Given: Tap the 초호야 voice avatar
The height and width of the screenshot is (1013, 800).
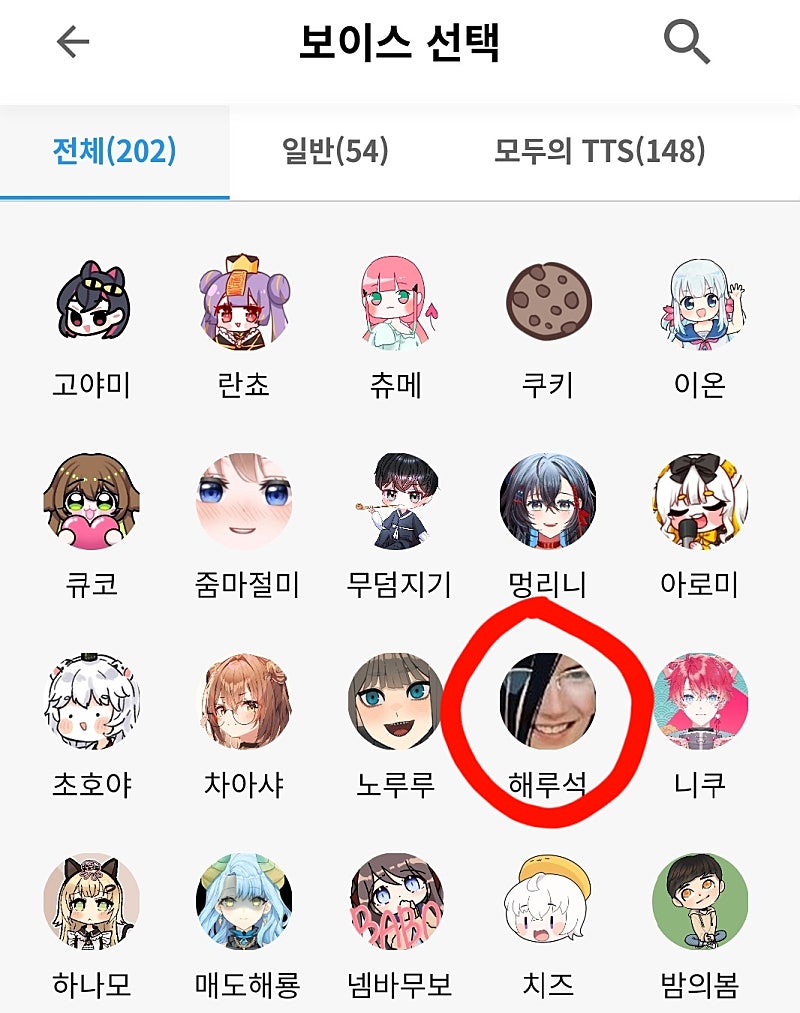Looking at the screenshot, I should coord(92,701).
